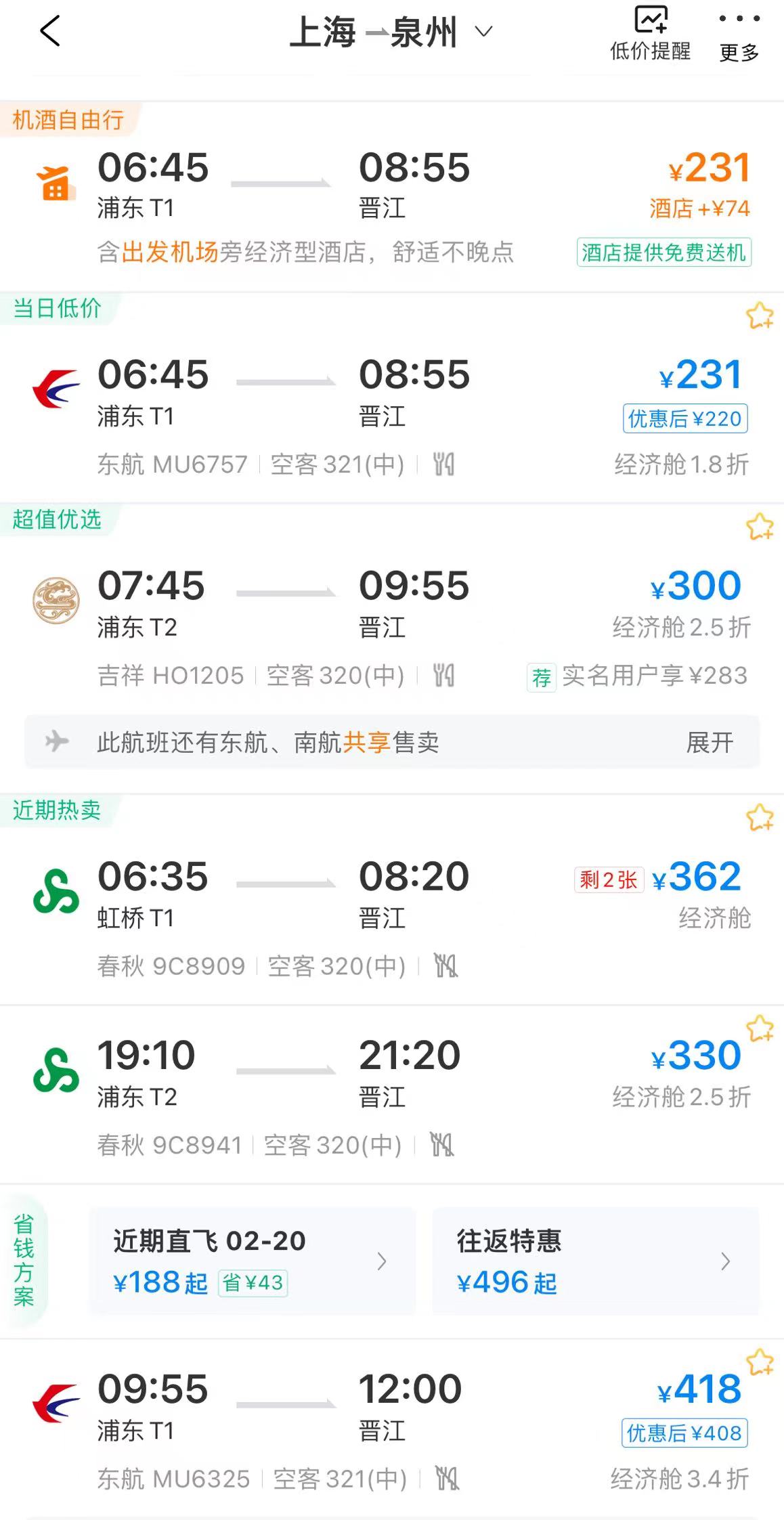This screenshot has width=784, height=1520.
Task: Go back using the top-left arrow
Action: coord(50,31)
